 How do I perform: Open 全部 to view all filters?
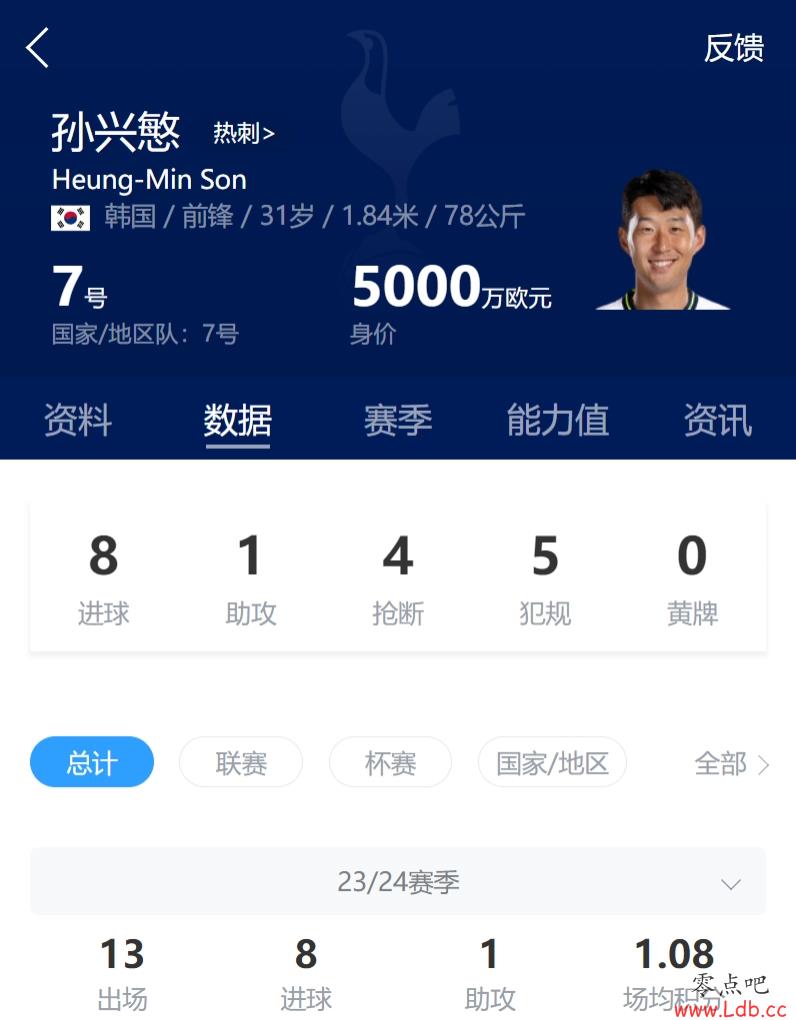tap(731, 764)
